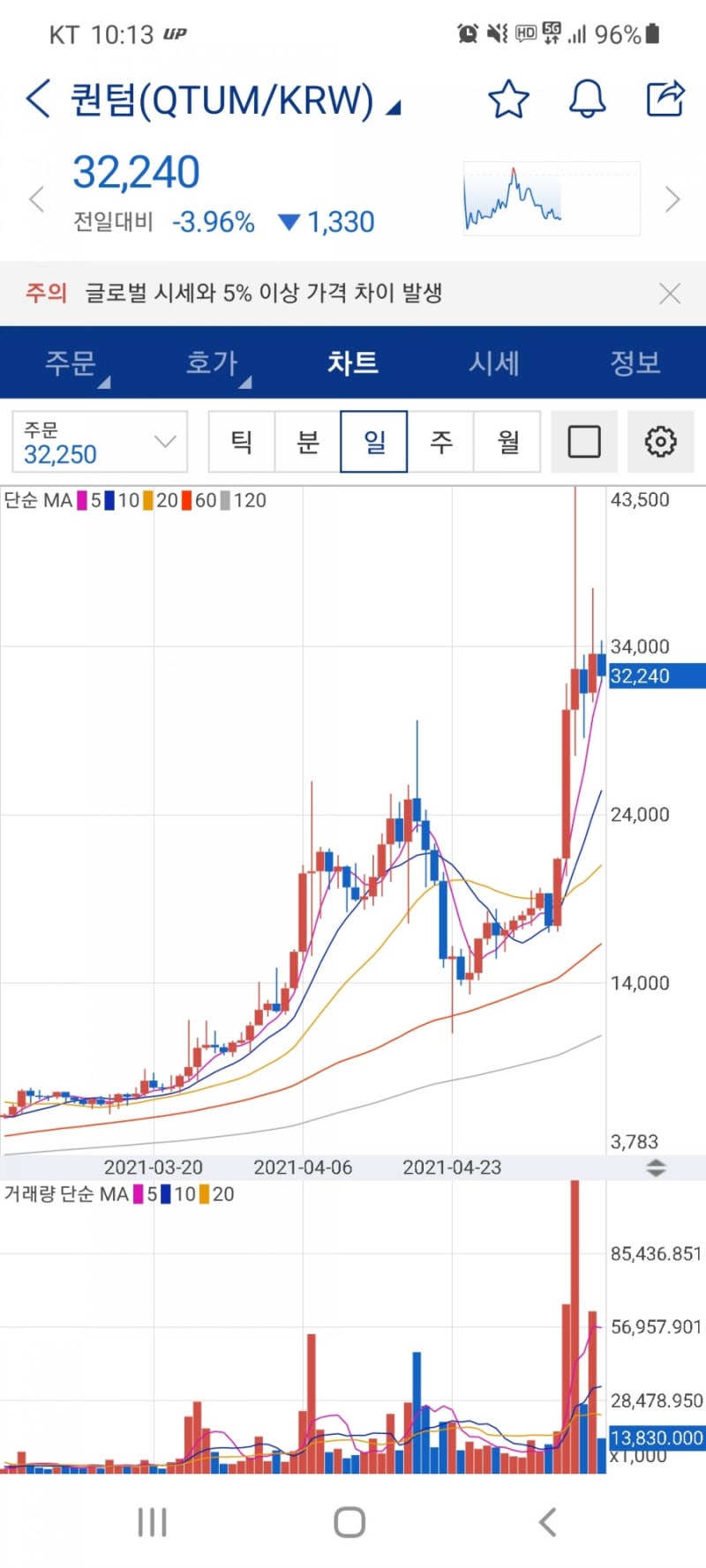Enable 틱 (tick) chart view
This screenshot has width=706, height=1568.
point(242,442)
